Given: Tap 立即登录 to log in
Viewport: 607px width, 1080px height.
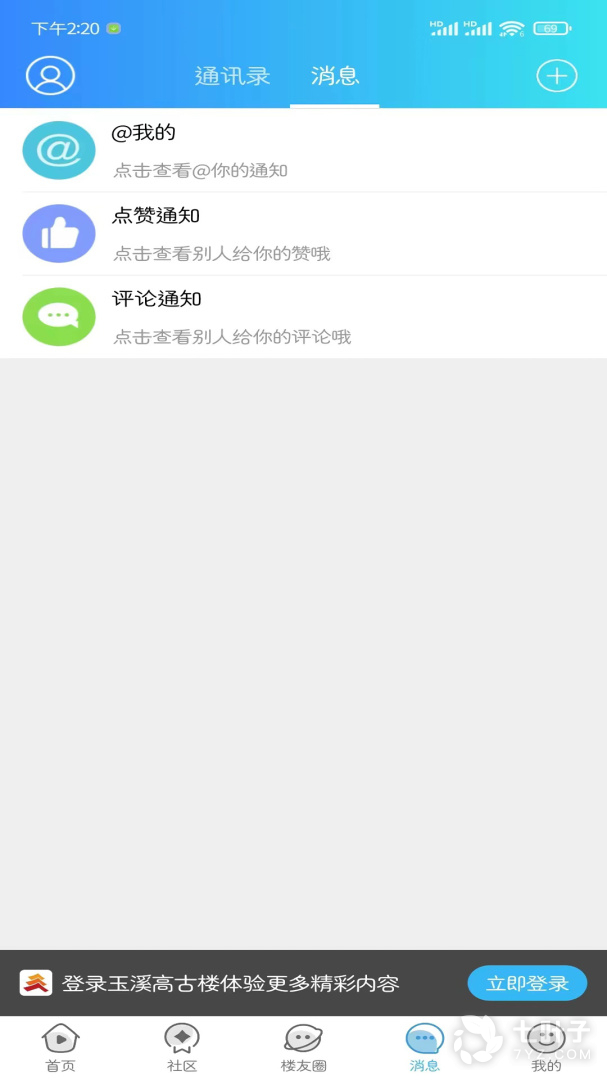Looking at the screenshot, I should 527,983.
